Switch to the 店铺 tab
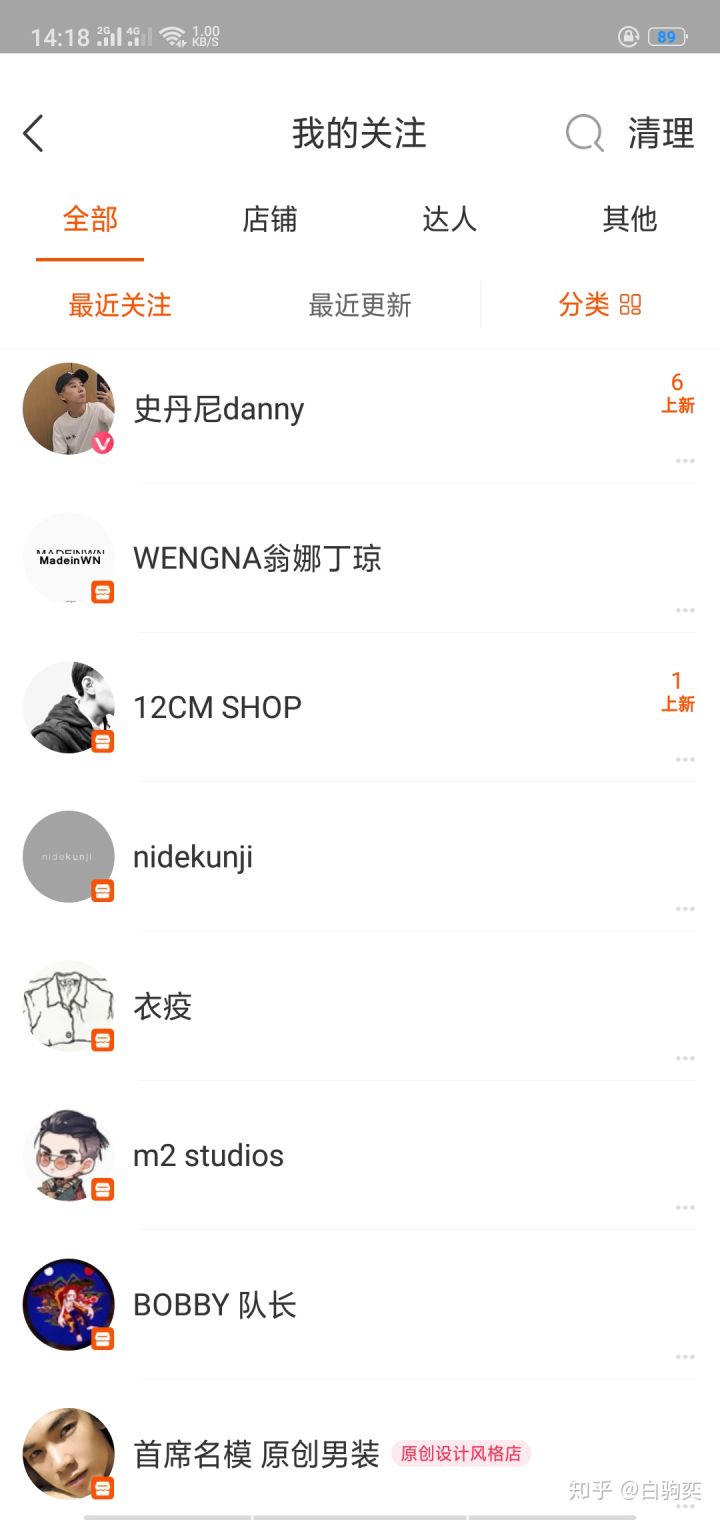Screen dimensions: 720x1520 (270, 219)
